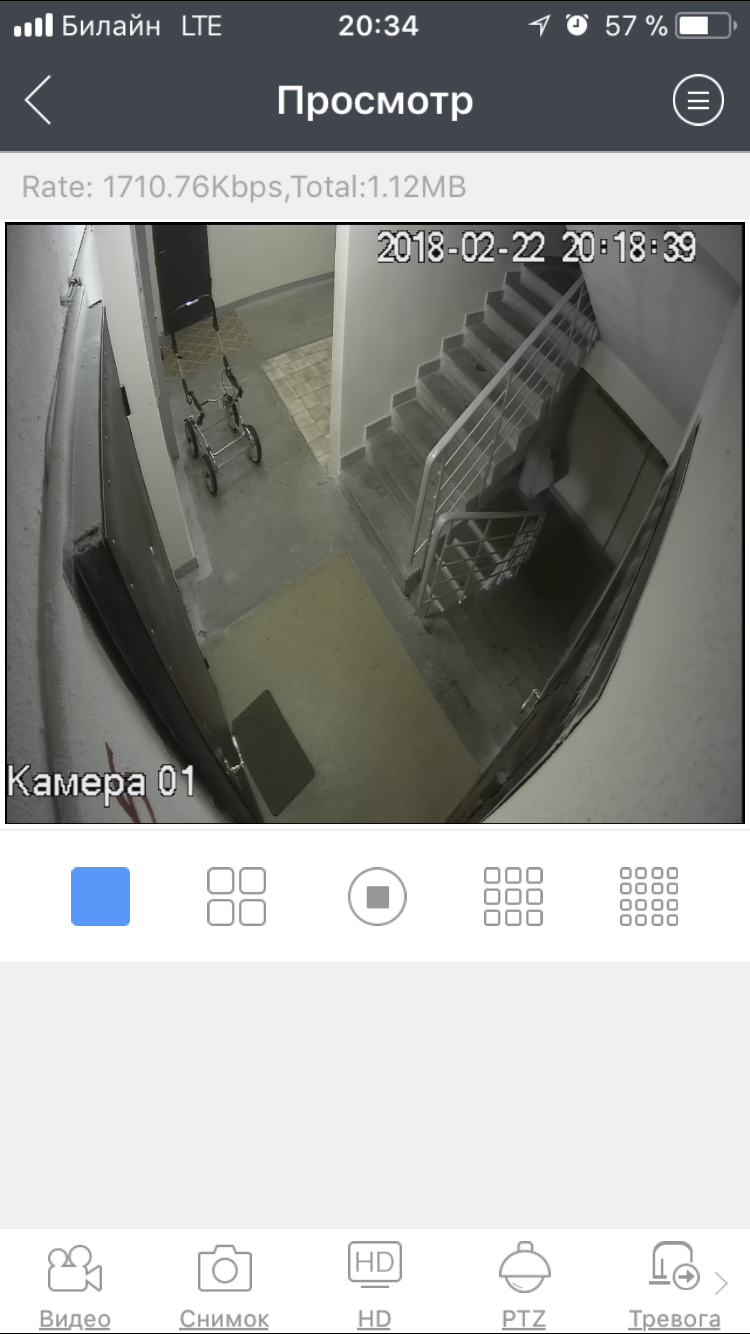Screen dimensions: 750x1334
Task: Tap the Камера 01 live video feed
Action: pyautogui.click(x=375, y=524)
